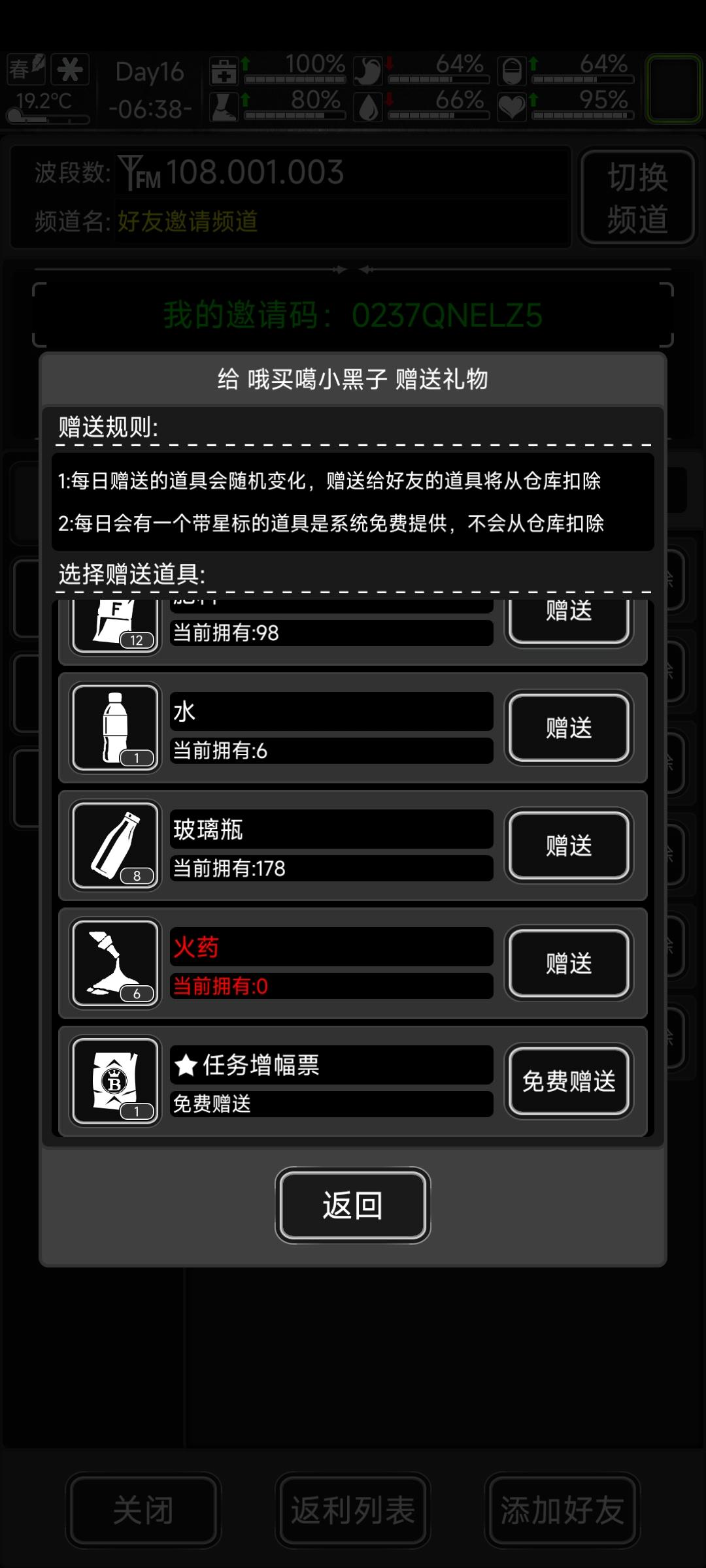Click the 免费赠送 free gift button

coord(569,1081)
